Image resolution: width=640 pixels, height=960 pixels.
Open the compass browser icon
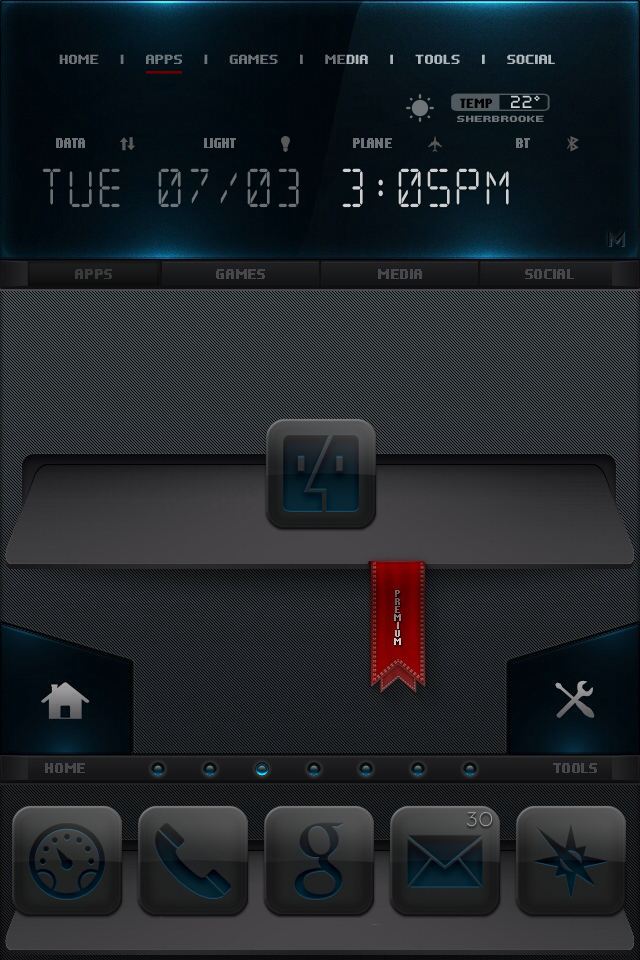pyautogui.click(x=571, y=860)
